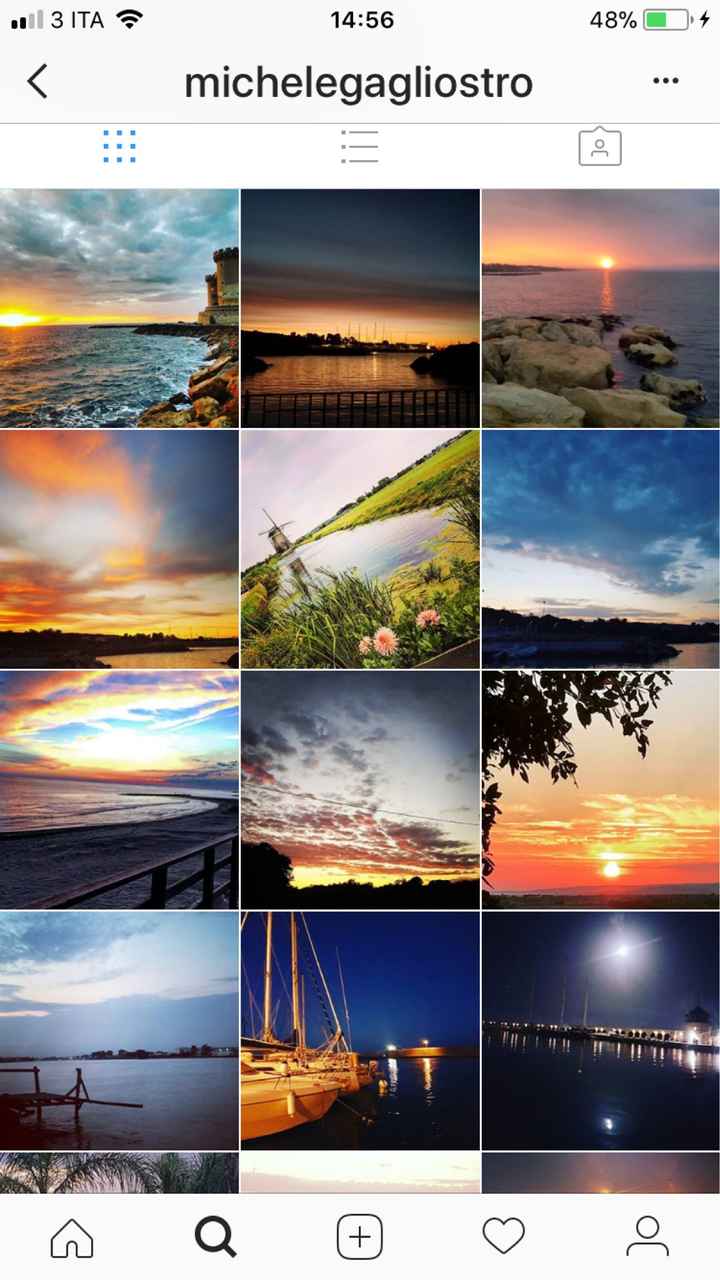View the beach sunset with wooden fence photo
Viewport: 720px width, 1280px height.
119,789
